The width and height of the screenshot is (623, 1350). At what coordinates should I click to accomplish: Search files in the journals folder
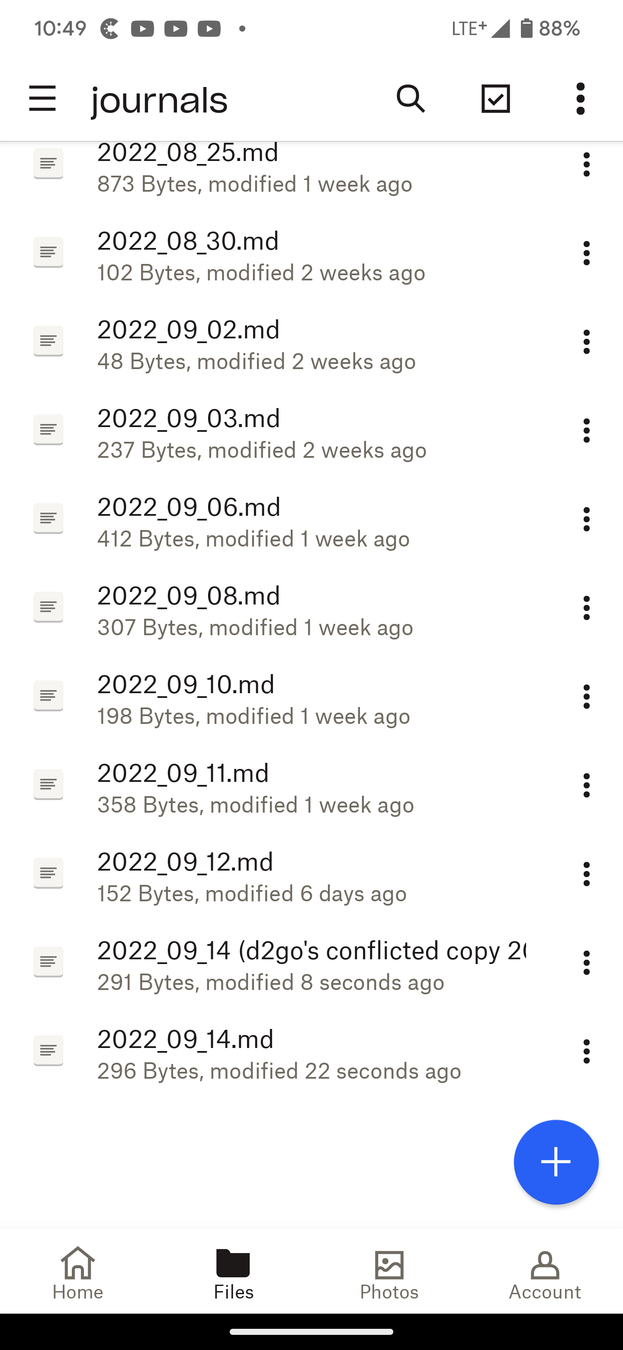click(x=410, y=99)
